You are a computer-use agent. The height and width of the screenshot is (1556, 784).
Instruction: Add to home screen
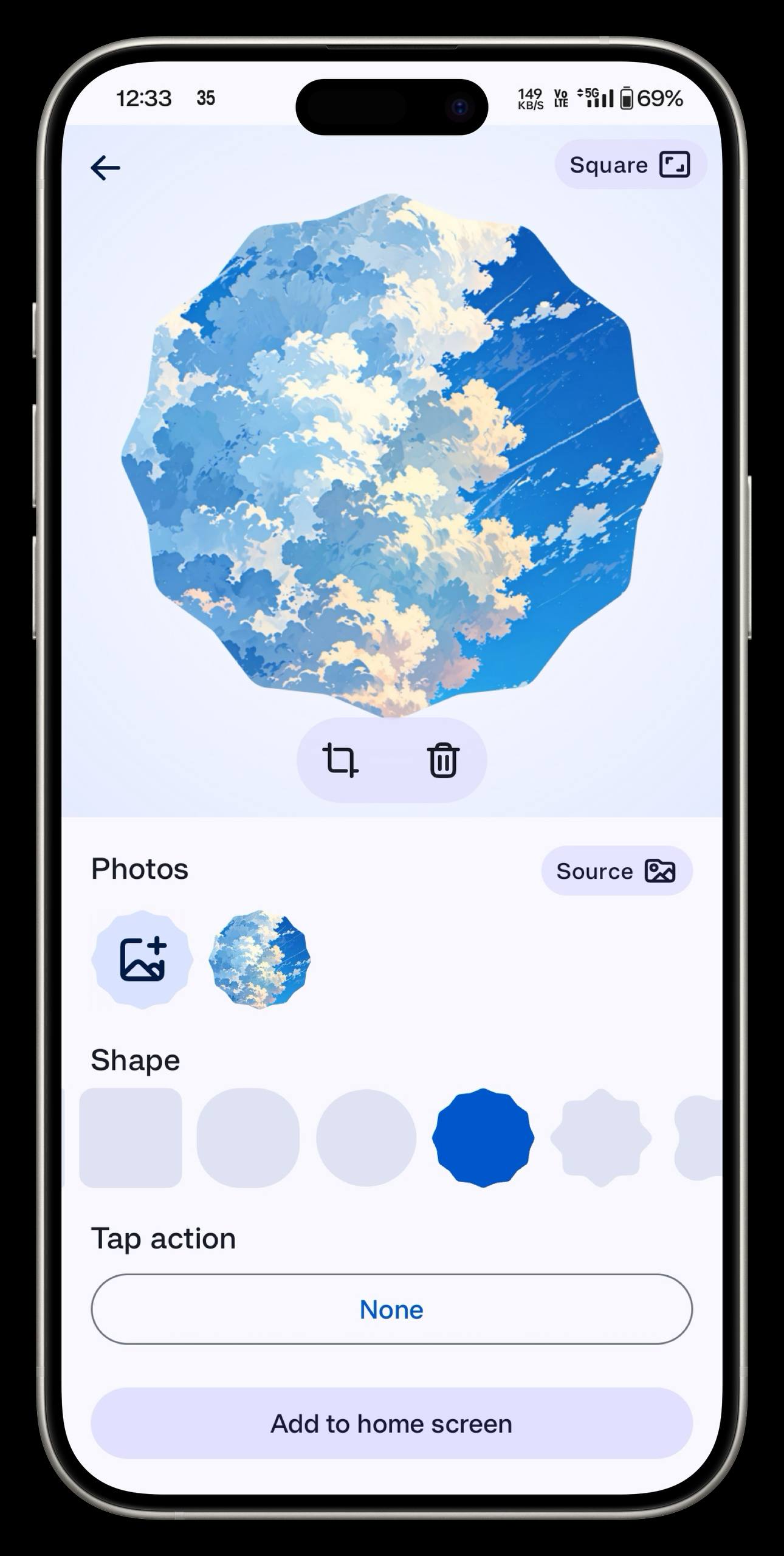(x=391, y=1423)
